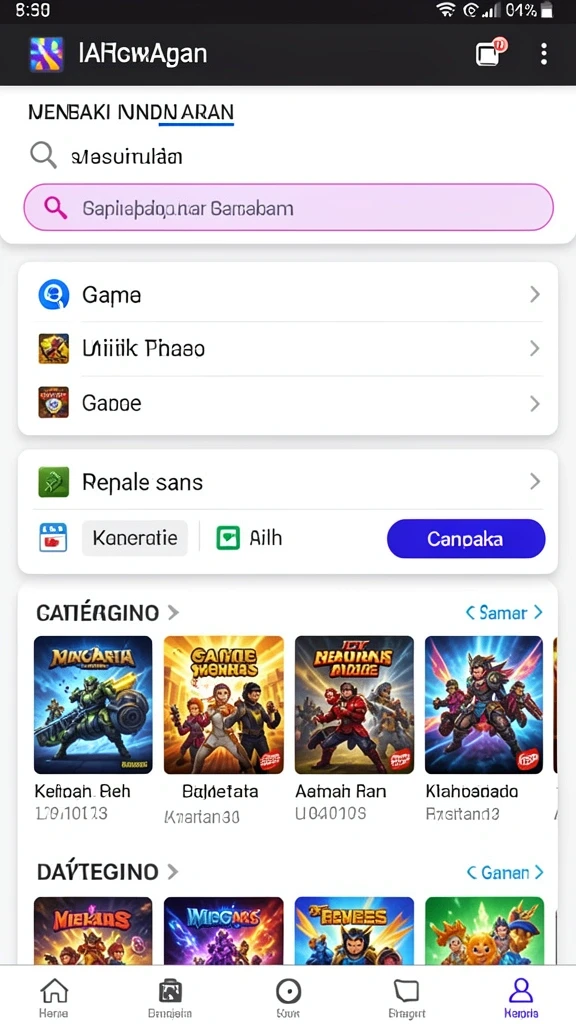Viewport: 576px width, 1024px height.
Task: Tap the blue Canpaka button
Action: pos(466,539)
